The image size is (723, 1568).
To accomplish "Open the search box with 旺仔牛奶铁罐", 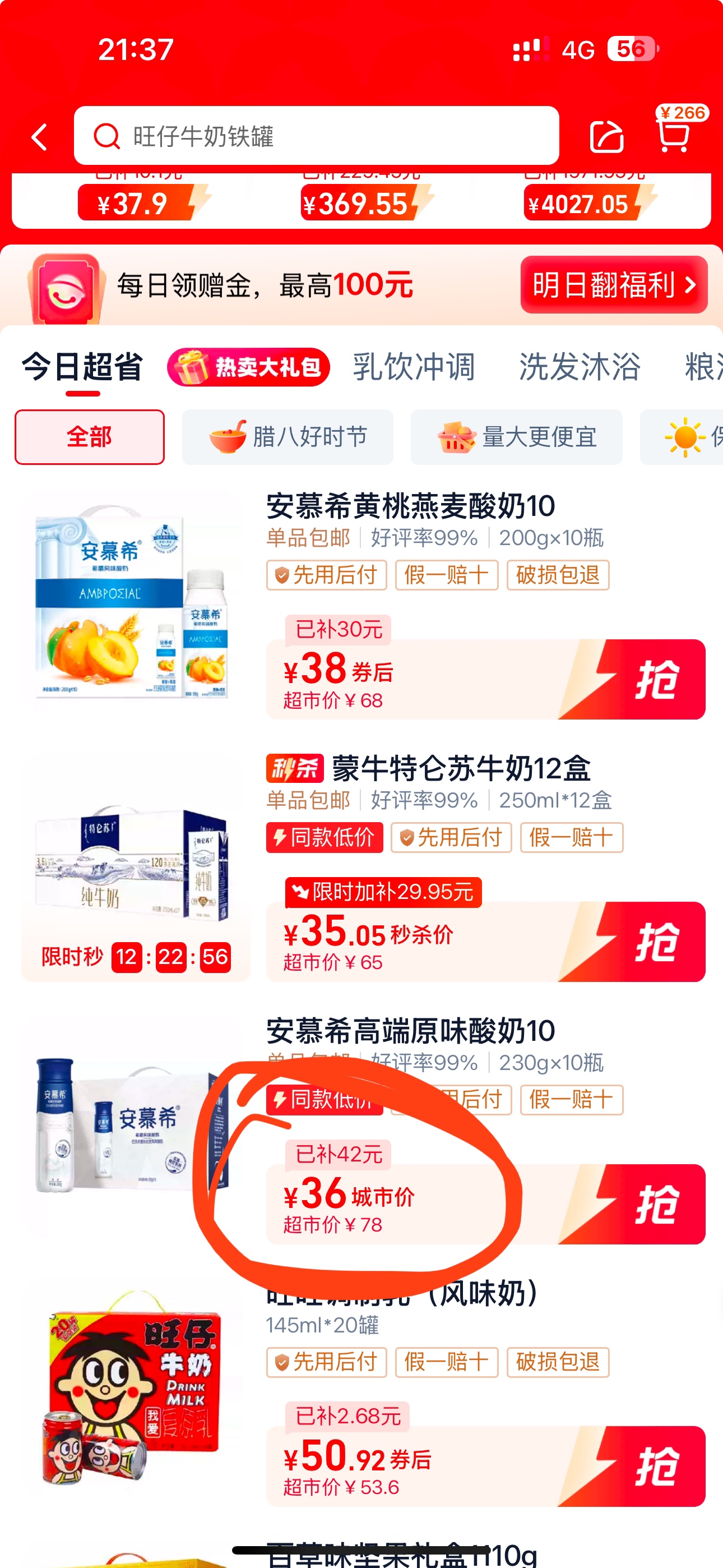I will tap(316, 136).
